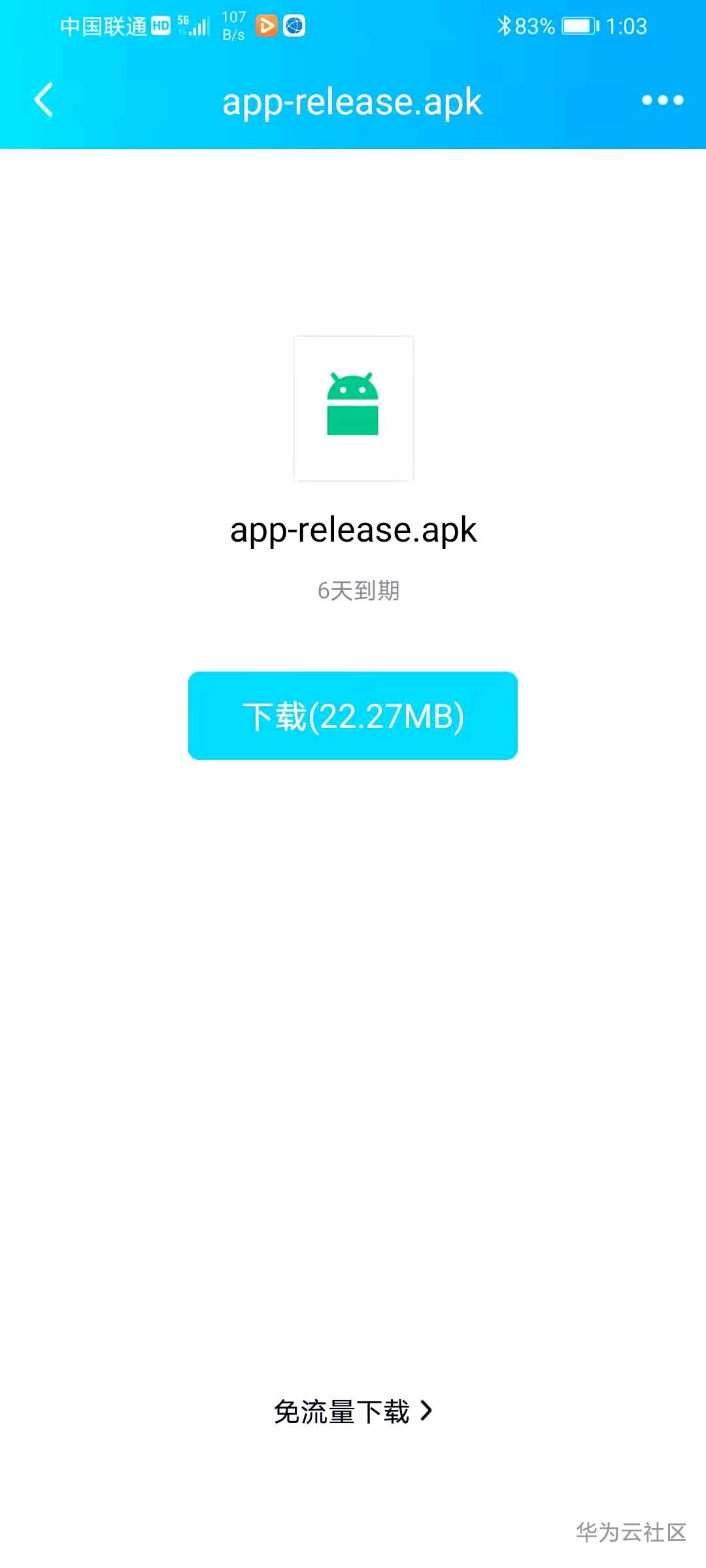The height and width of the screenshot is (1568, 706).
Task: Go back using the top-left arrow
Action: tap(44, 100)
